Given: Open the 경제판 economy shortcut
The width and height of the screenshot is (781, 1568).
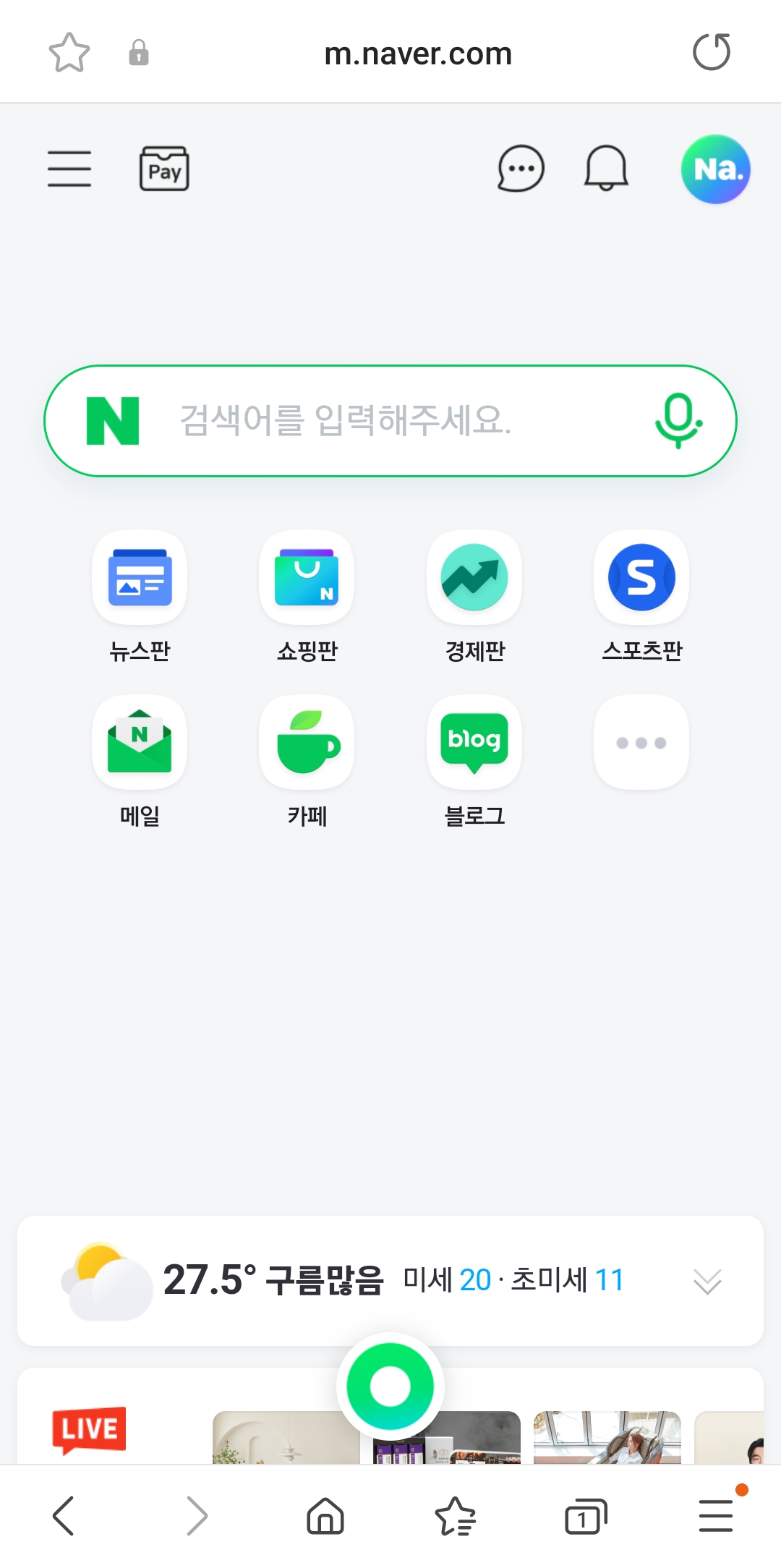Looking at the screenshot, I should tap(474, 577).
